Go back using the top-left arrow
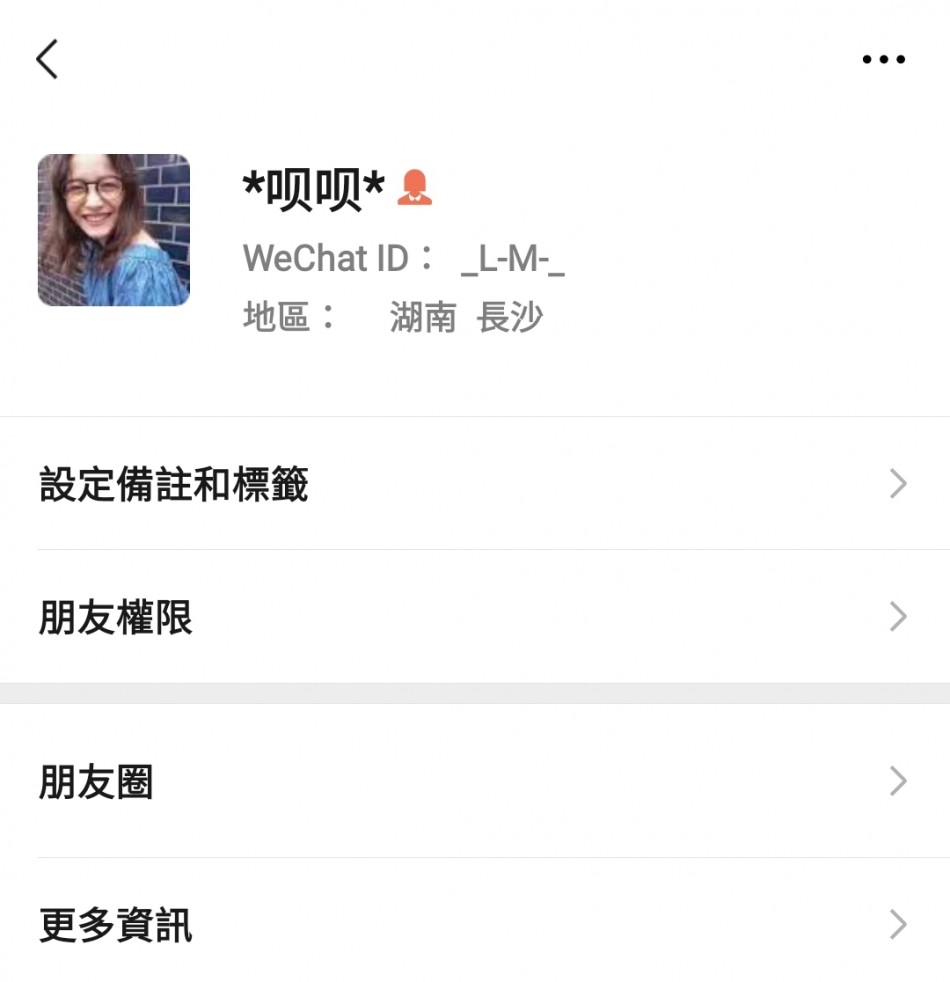The image size is (950, 982). (47, 59)
